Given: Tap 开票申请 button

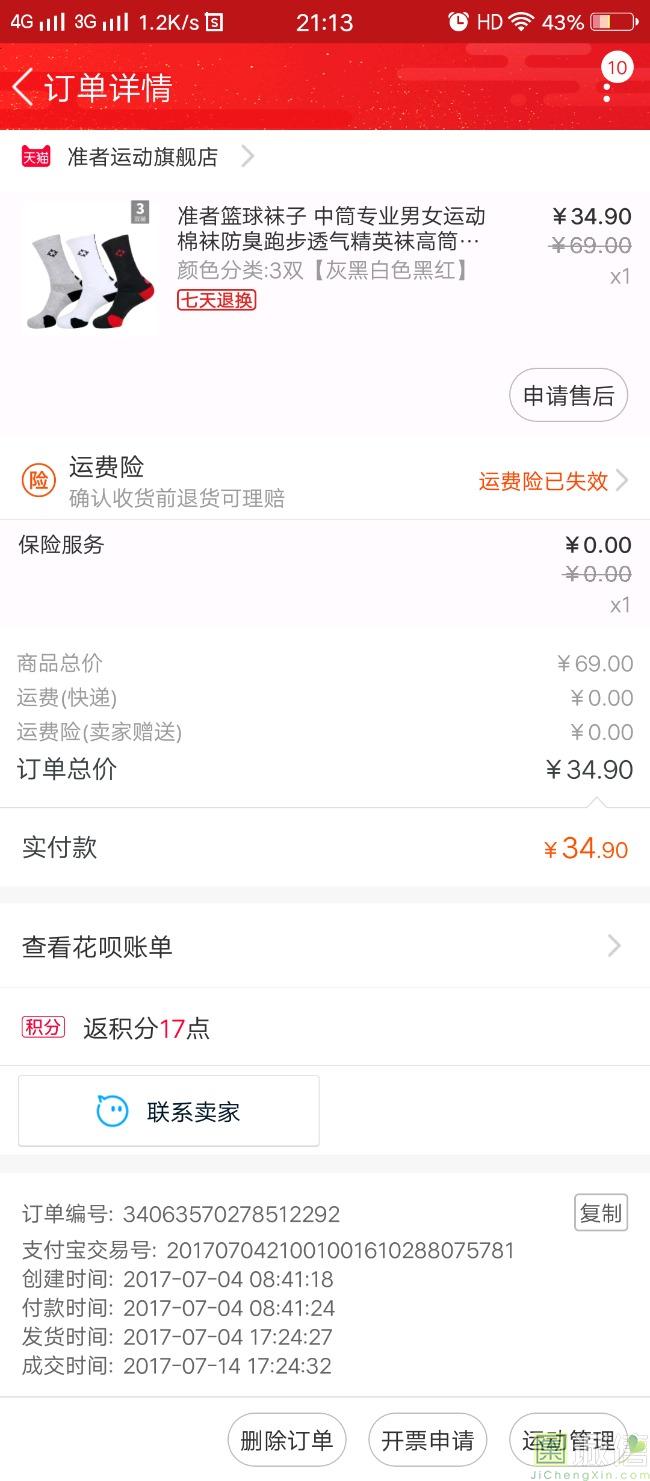Looking at the screenshot, I should [428, 1441].
